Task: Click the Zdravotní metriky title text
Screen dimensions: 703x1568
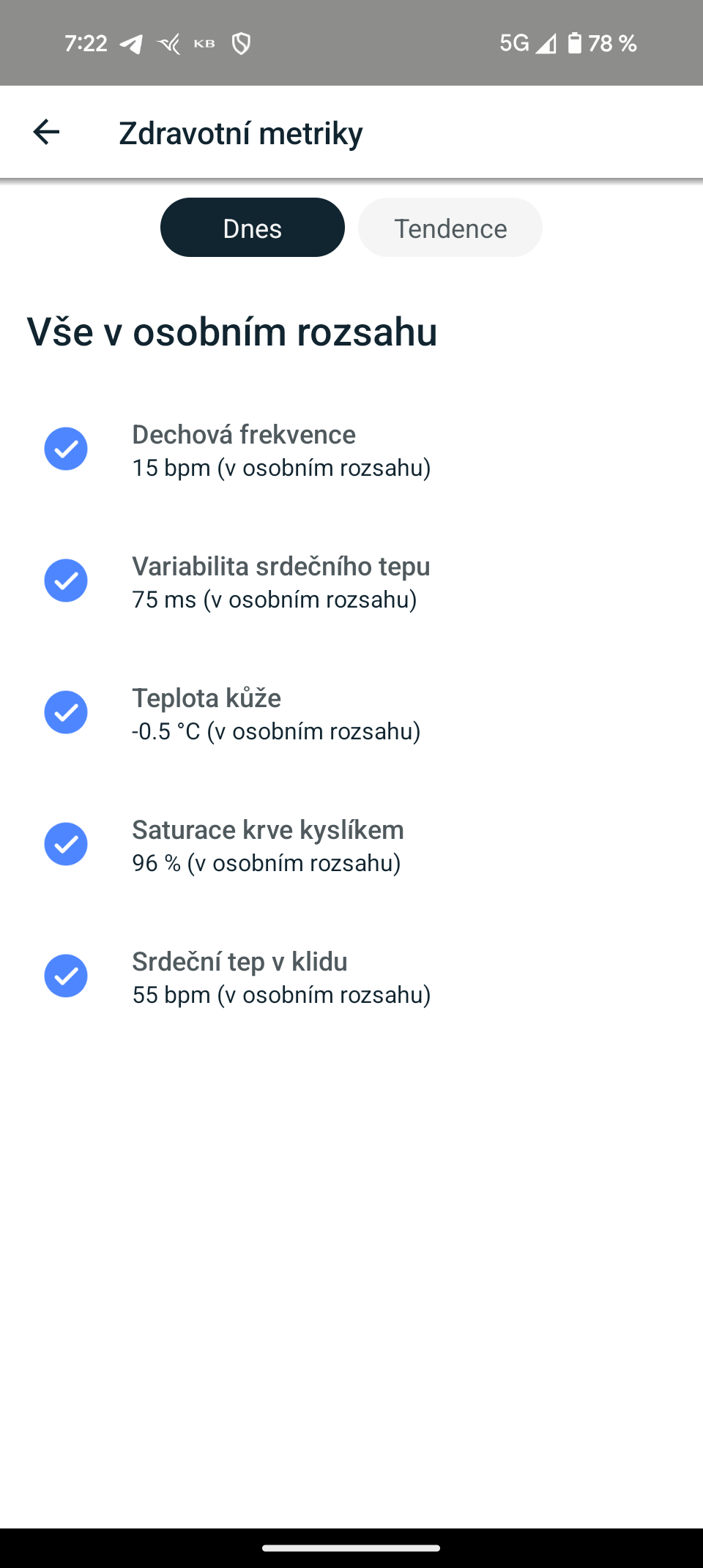Action: click(x=242, y=132)
